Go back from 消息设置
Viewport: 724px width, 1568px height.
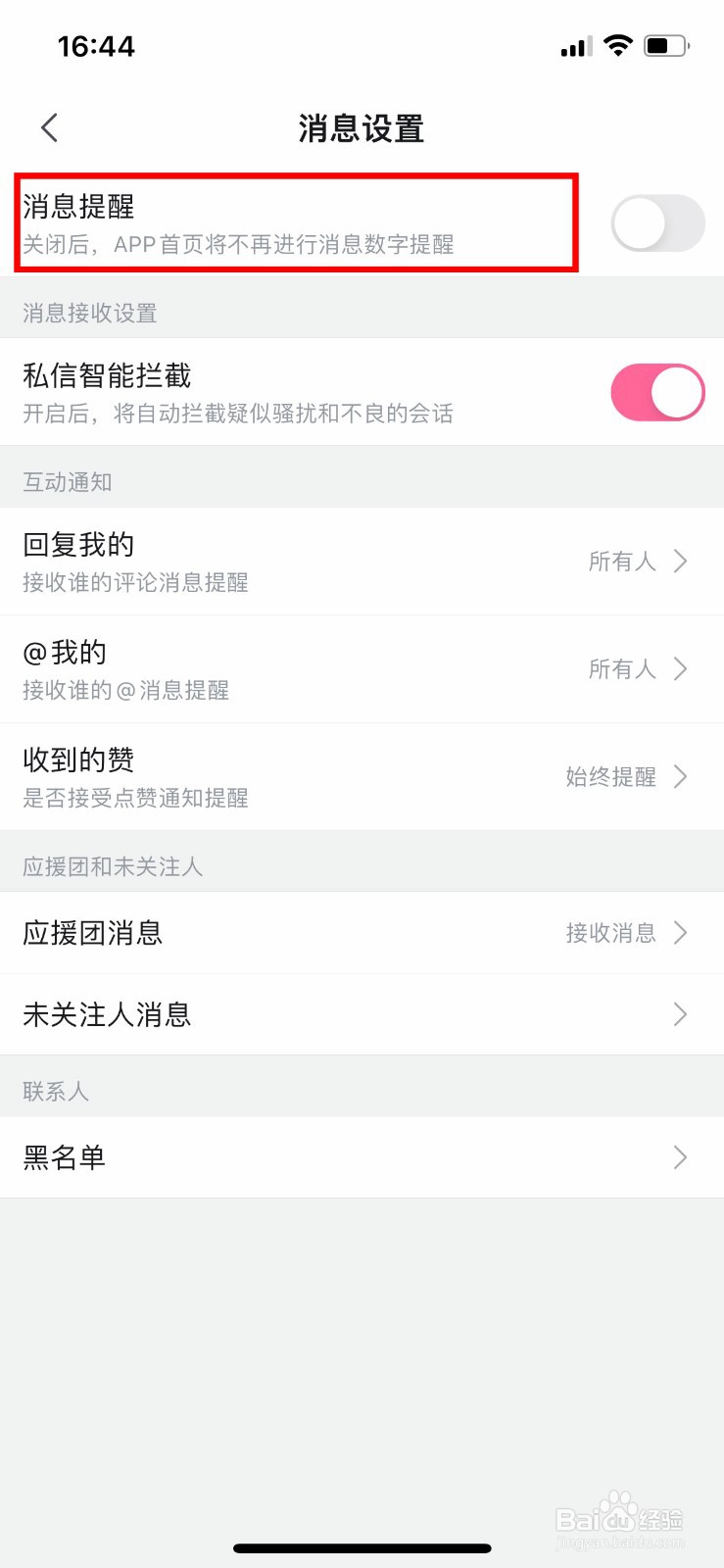[50, 127]
